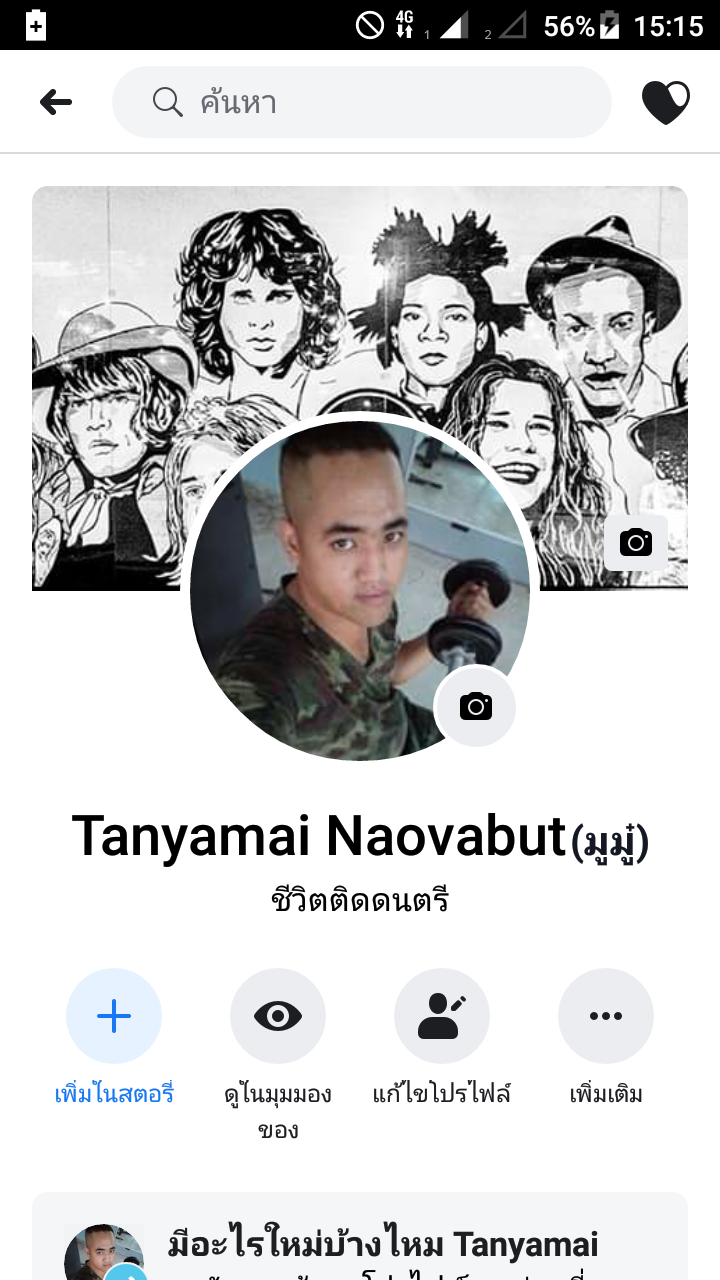Change cover photo via camera icon
This screenshot has width=720, height=1280.
coord(635,543)
